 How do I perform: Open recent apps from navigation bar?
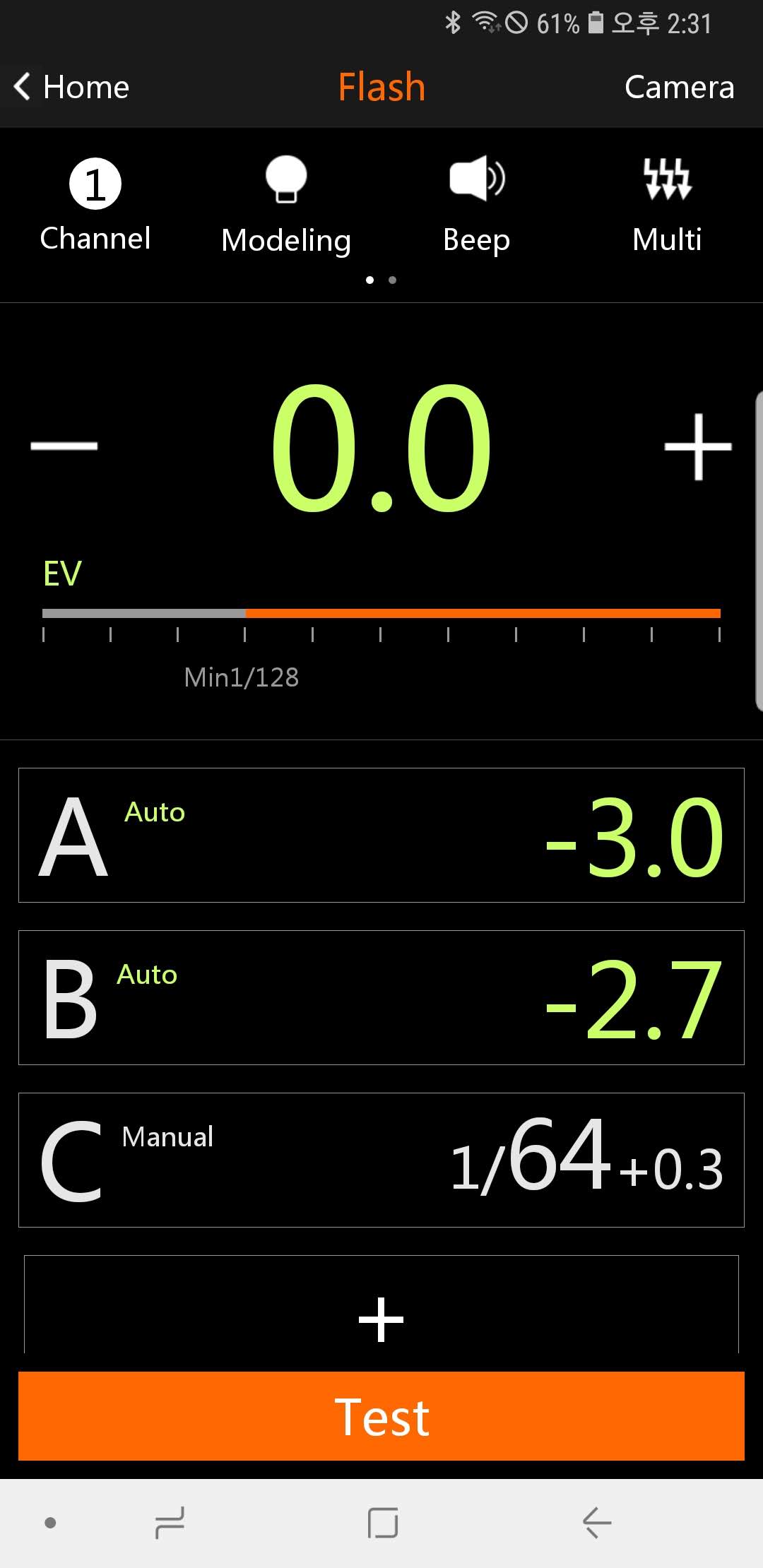click(x=170, y=1522)
